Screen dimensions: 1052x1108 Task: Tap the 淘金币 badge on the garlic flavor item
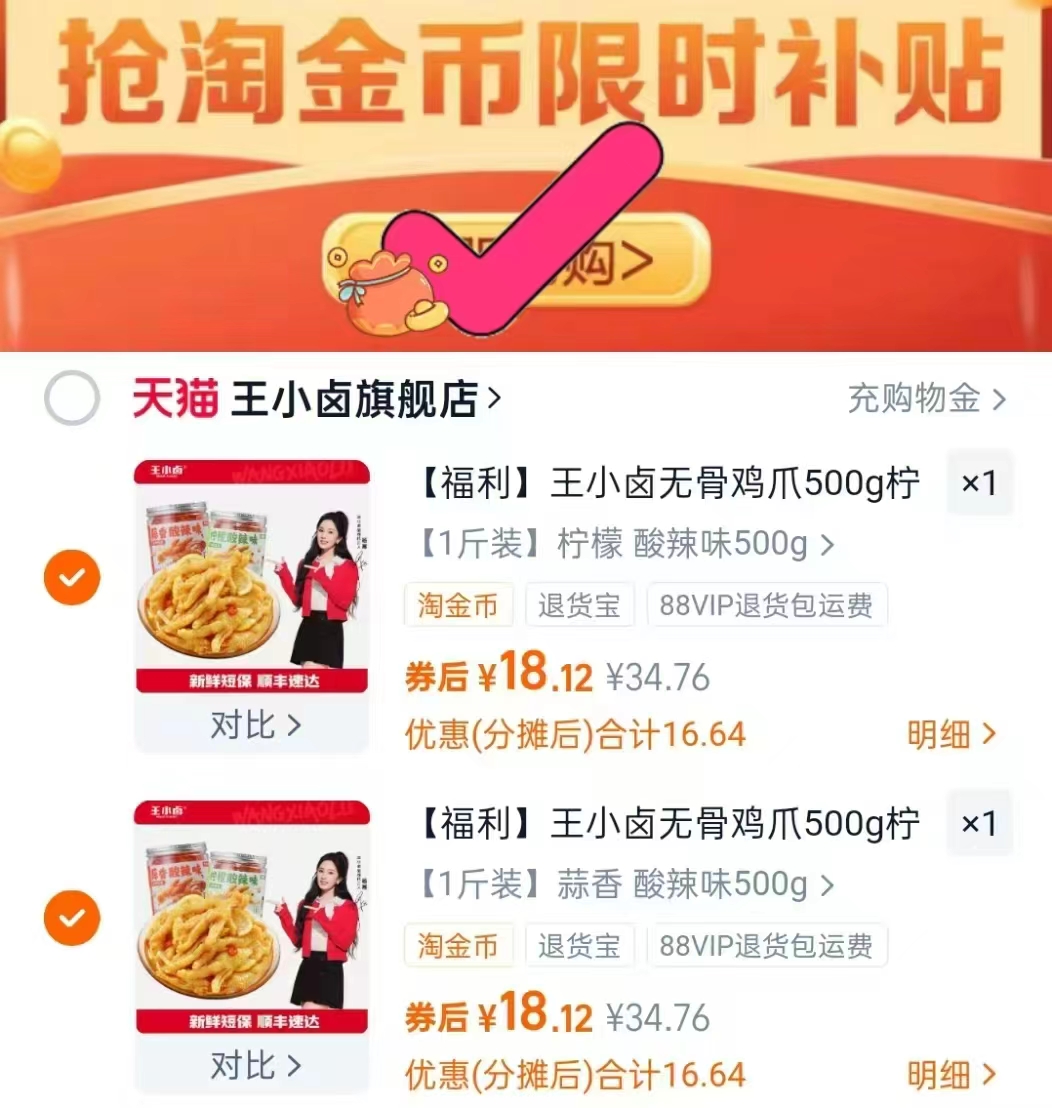(458, 944)
